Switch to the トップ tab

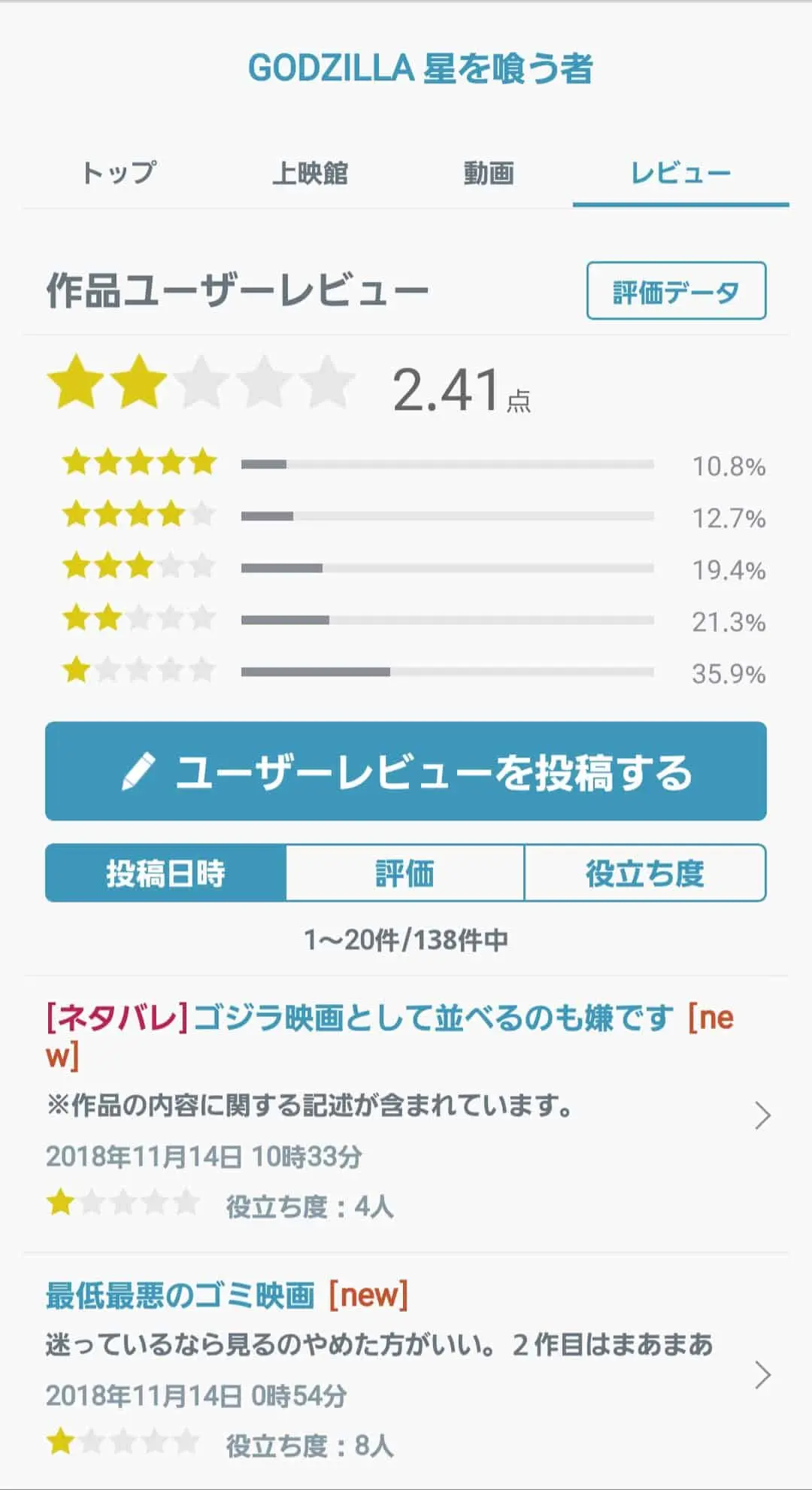click(119, 173)
